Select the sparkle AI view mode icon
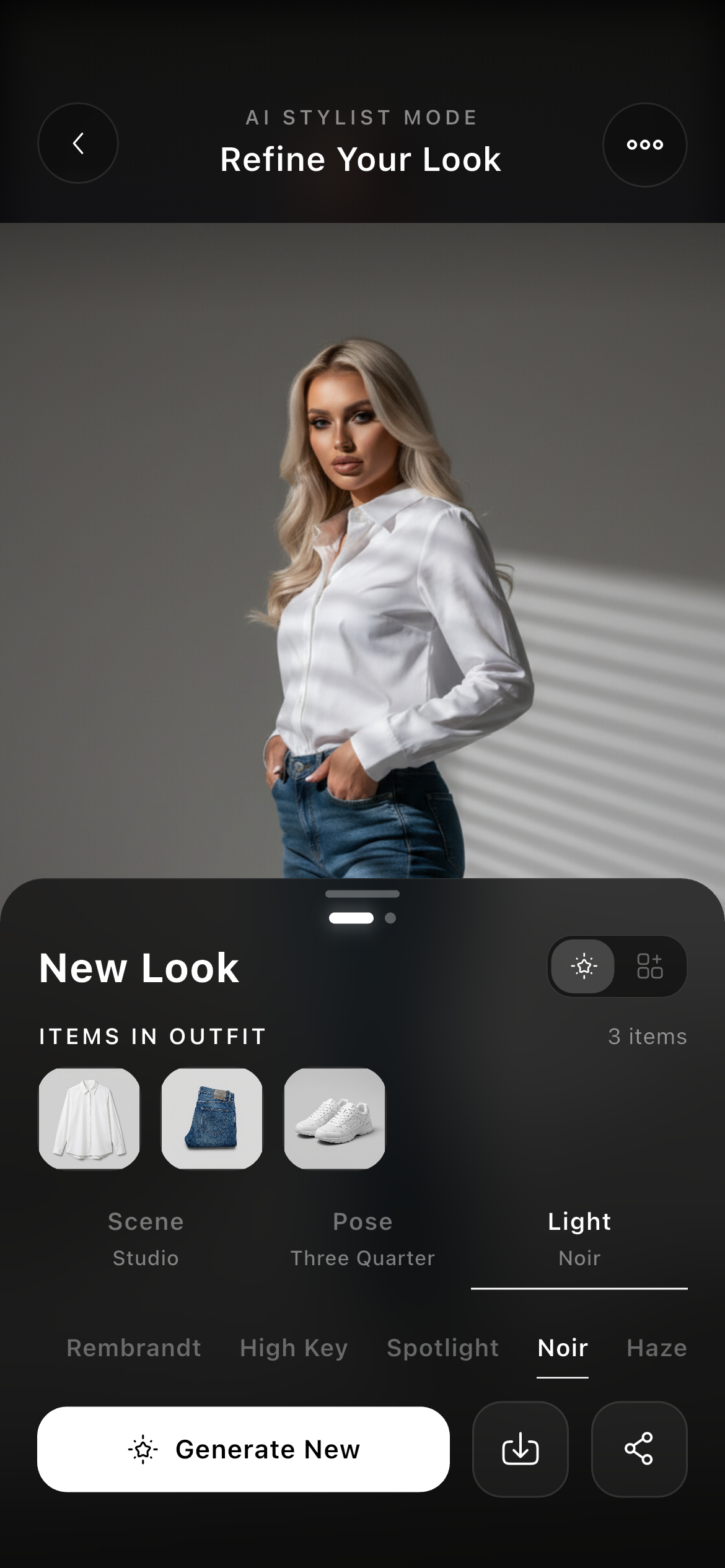Viewport: 725px width, 1568px height. (583, 967)
